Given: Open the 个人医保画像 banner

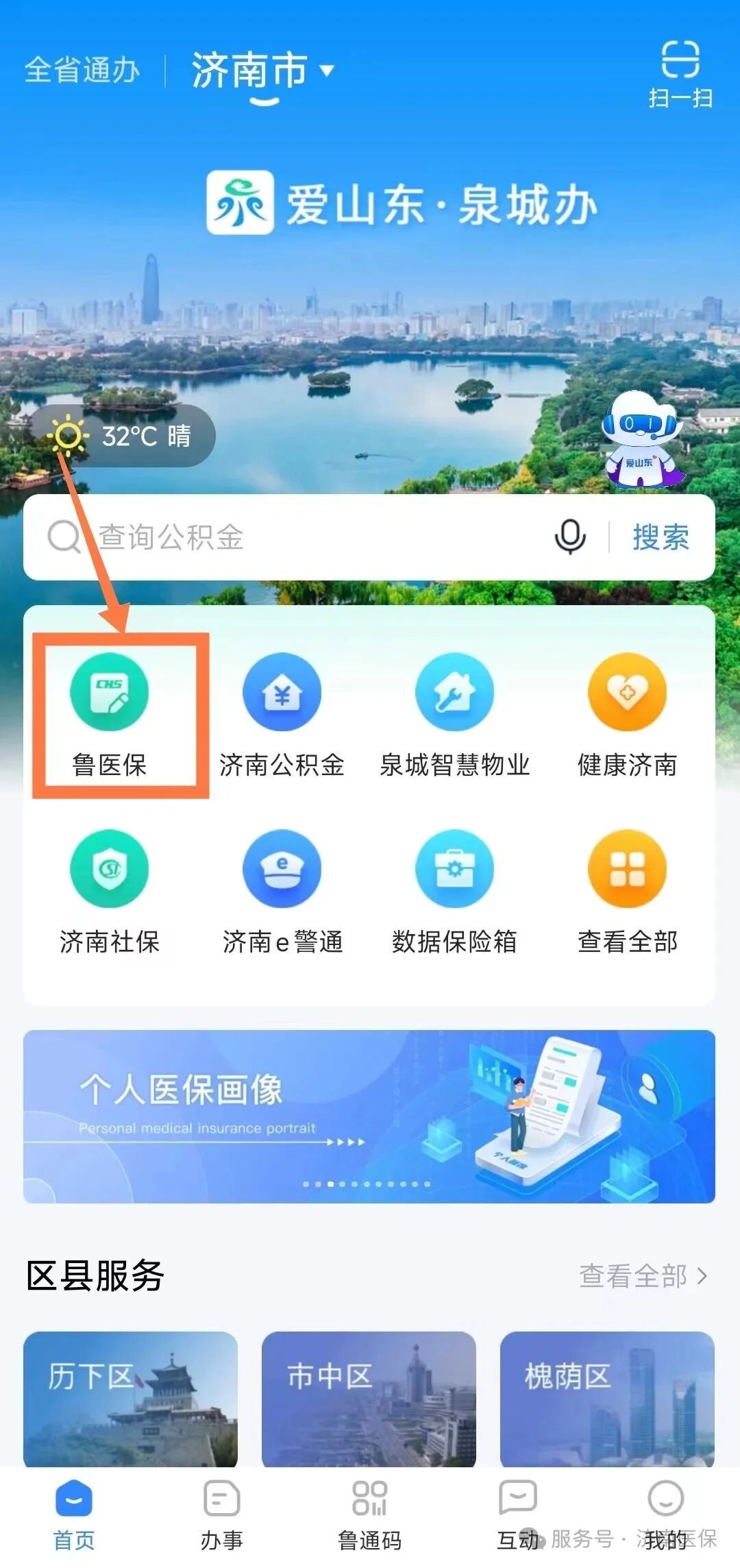Looking at the screenshot, I should 369,1116.
